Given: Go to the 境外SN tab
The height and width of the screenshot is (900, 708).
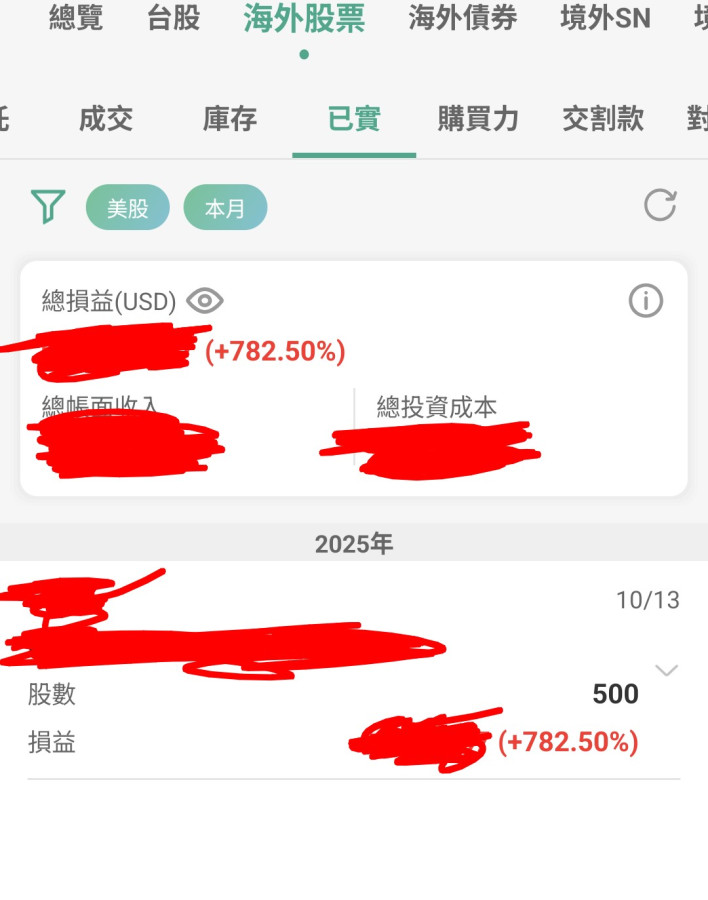Looking at the screenshot, I should click(x=605, y=18).
